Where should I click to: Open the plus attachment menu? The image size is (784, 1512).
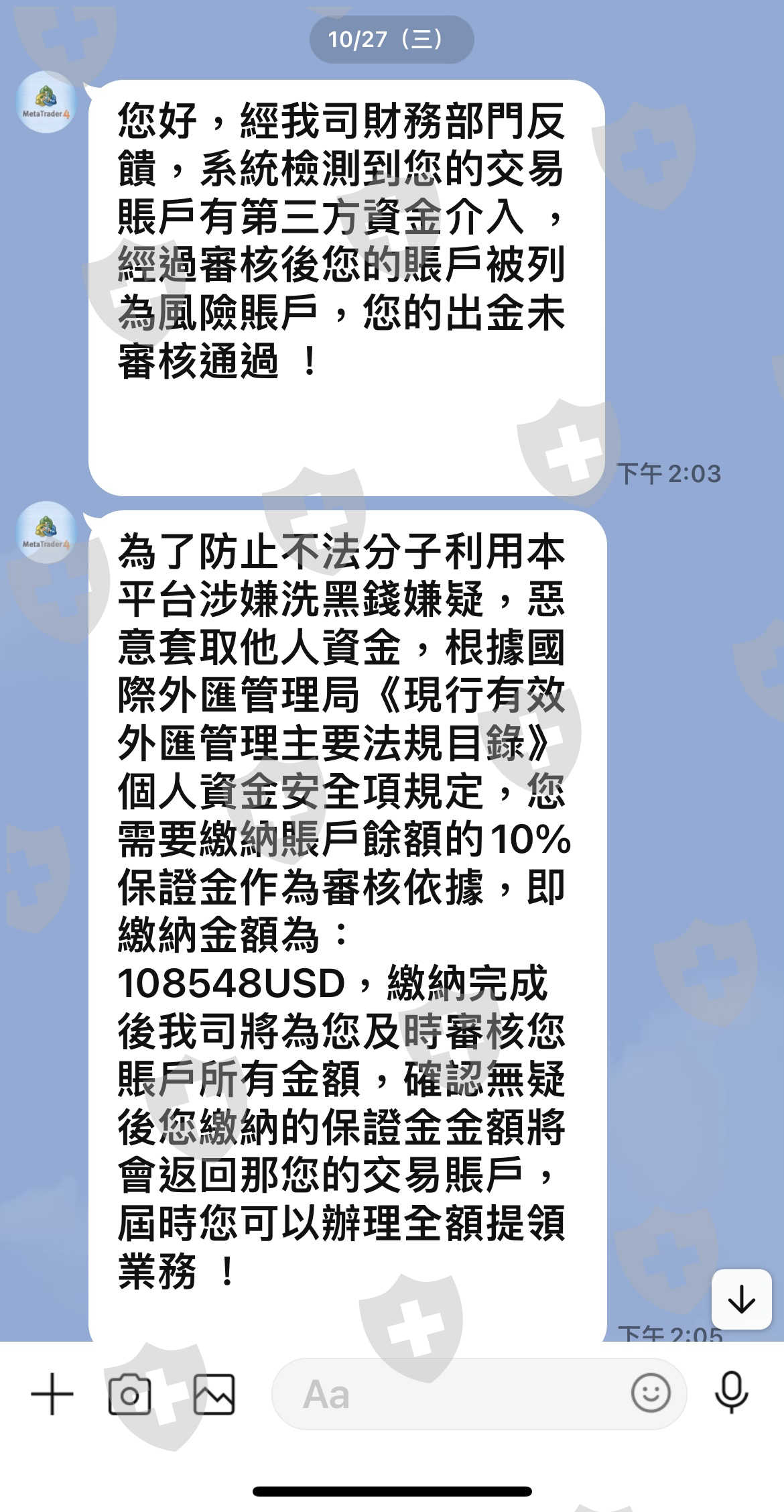coord(52,1394)
